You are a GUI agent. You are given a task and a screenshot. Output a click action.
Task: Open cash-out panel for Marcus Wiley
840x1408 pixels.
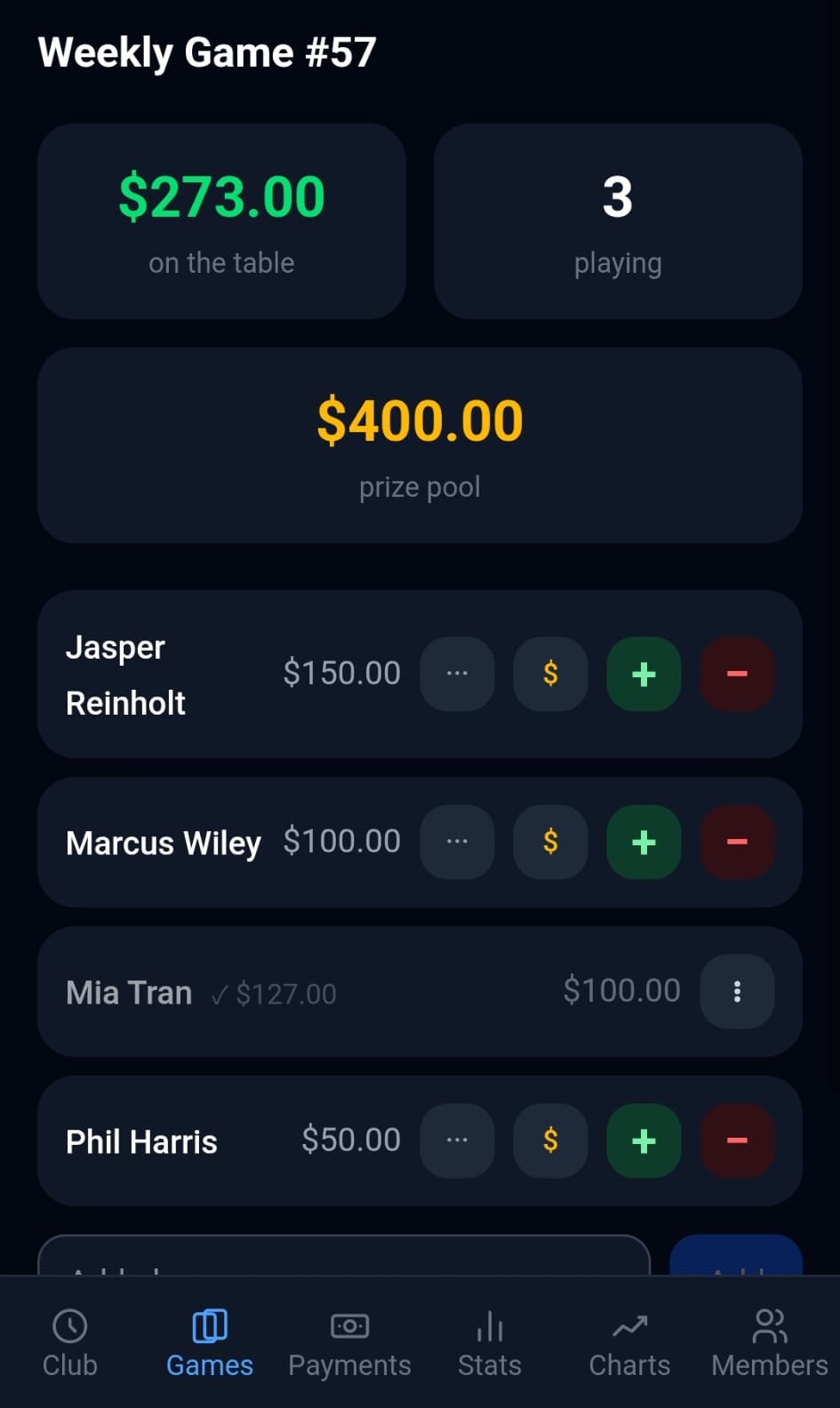(550, 842)
